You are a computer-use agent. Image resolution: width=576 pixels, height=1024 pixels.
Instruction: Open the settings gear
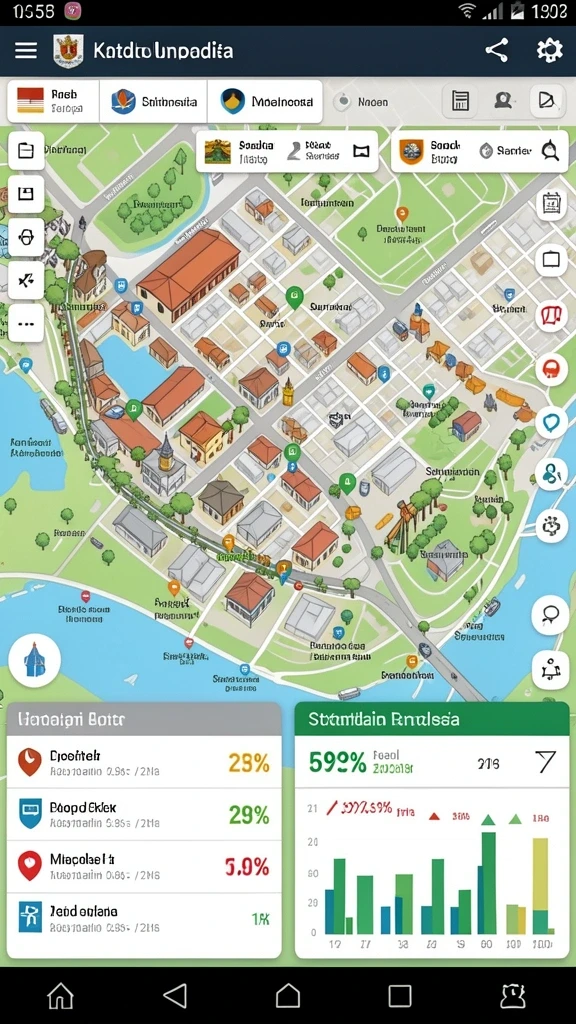(x=549, y=50)
